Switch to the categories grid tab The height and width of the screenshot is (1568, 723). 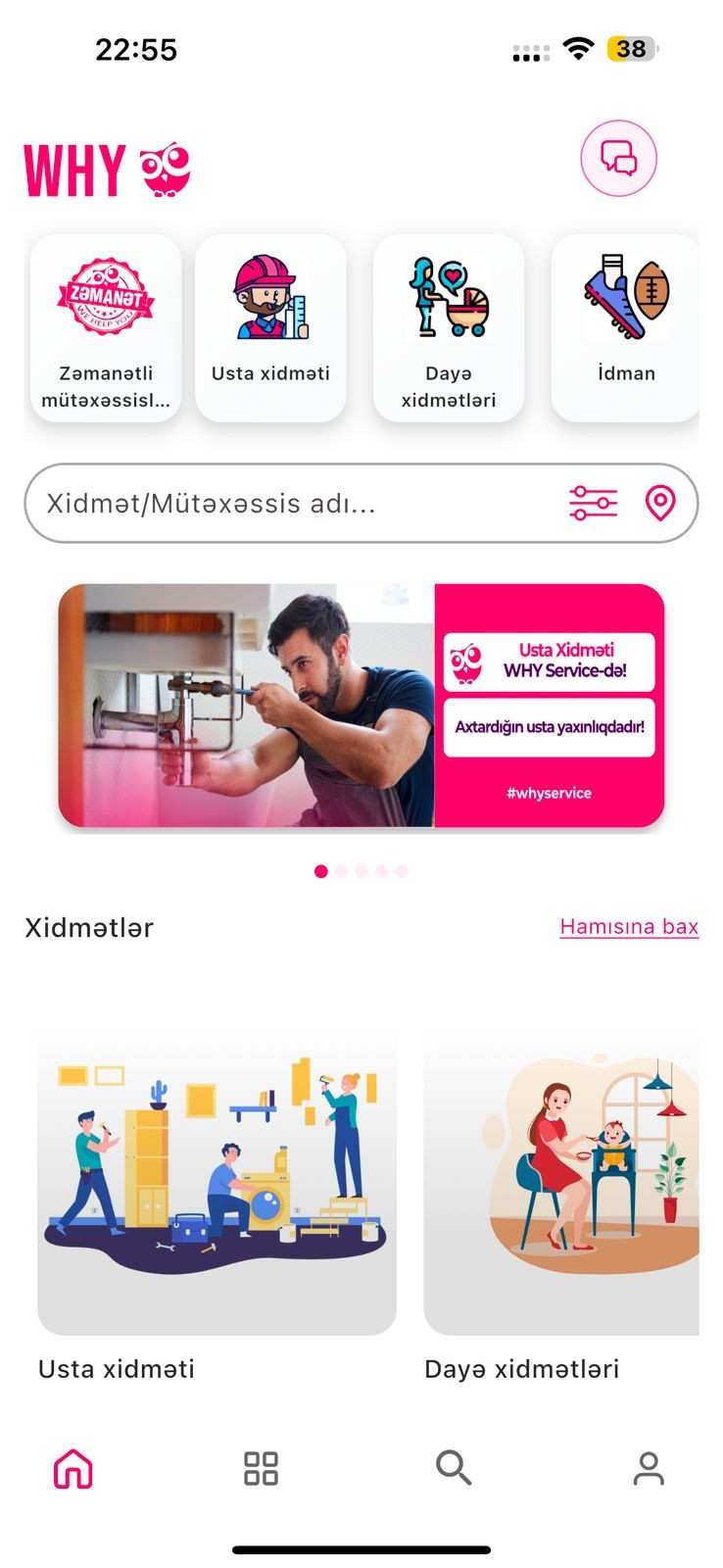click(x=261, y=1469)
